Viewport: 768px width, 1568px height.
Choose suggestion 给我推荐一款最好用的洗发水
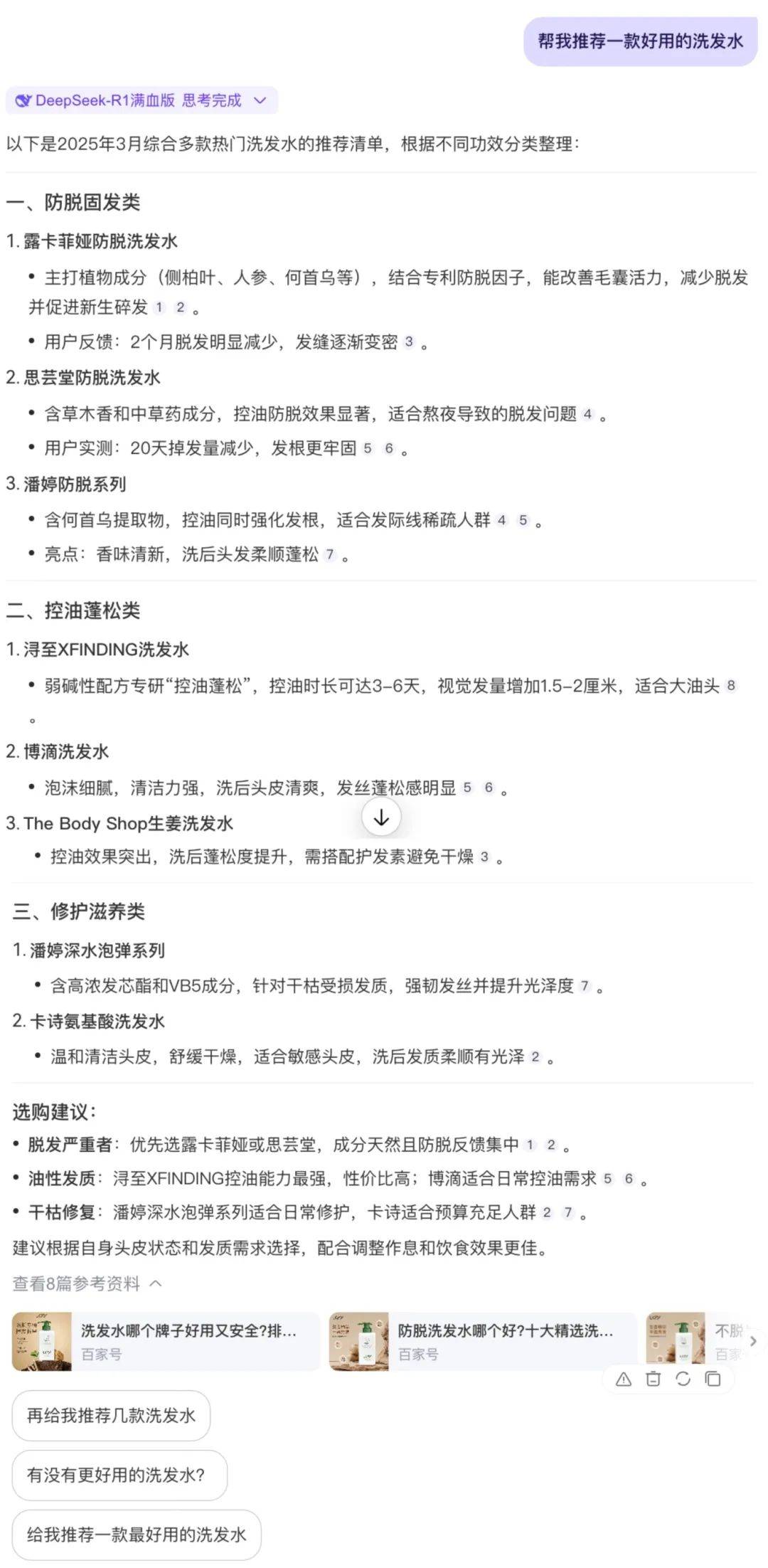tap(137, 1535)
